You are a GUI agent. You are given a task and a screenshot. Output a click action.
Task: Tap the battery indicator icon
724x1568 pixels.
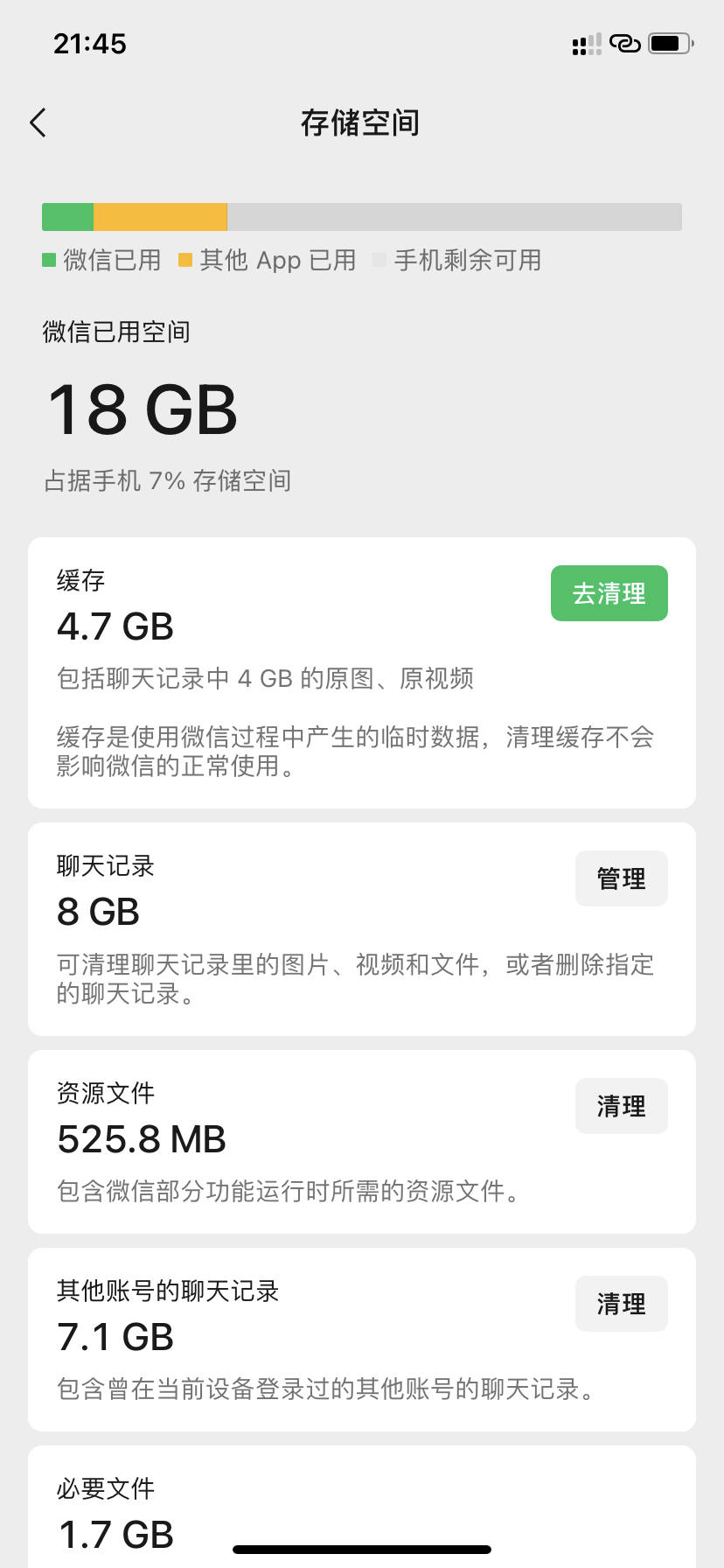668,43
